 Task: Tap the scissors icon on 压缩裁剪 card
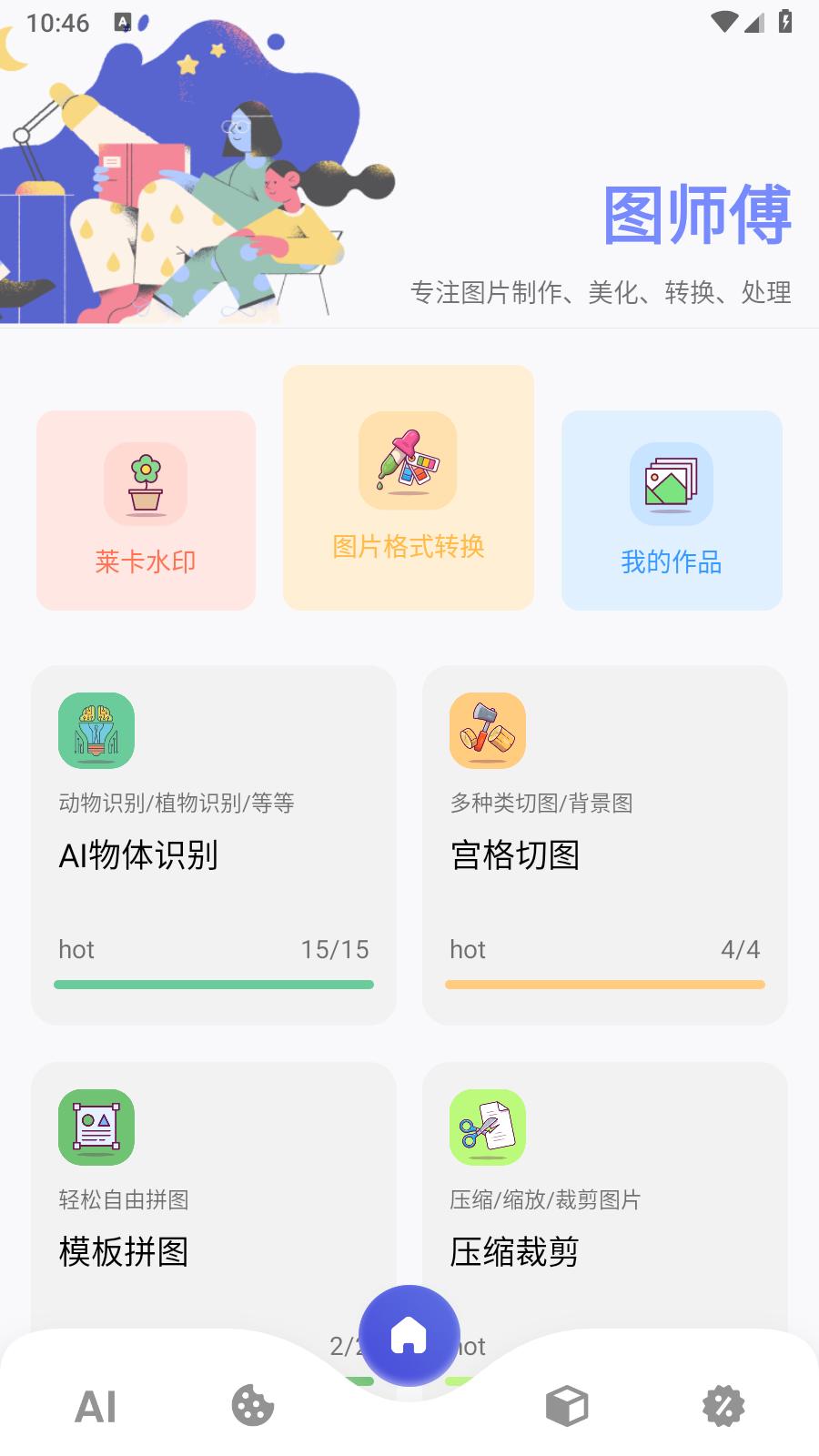click(x=487, y=1127)
